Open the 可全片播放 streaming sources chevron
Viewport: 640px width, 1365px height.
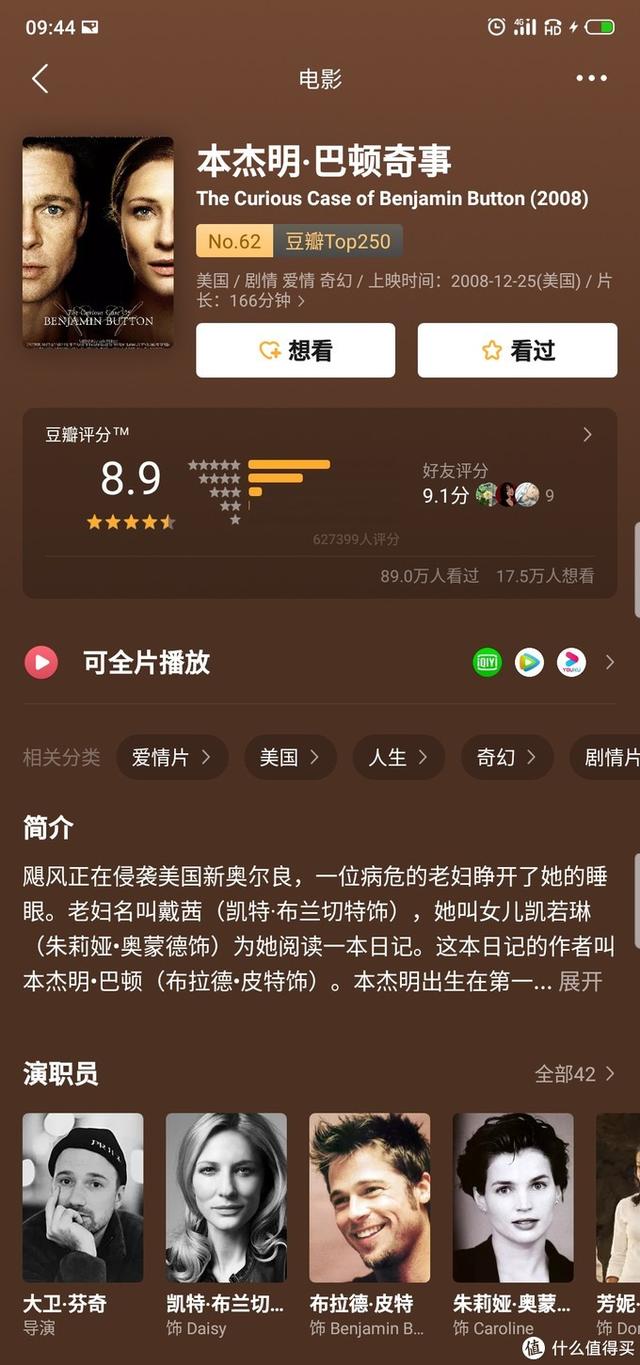coord(610,662)
